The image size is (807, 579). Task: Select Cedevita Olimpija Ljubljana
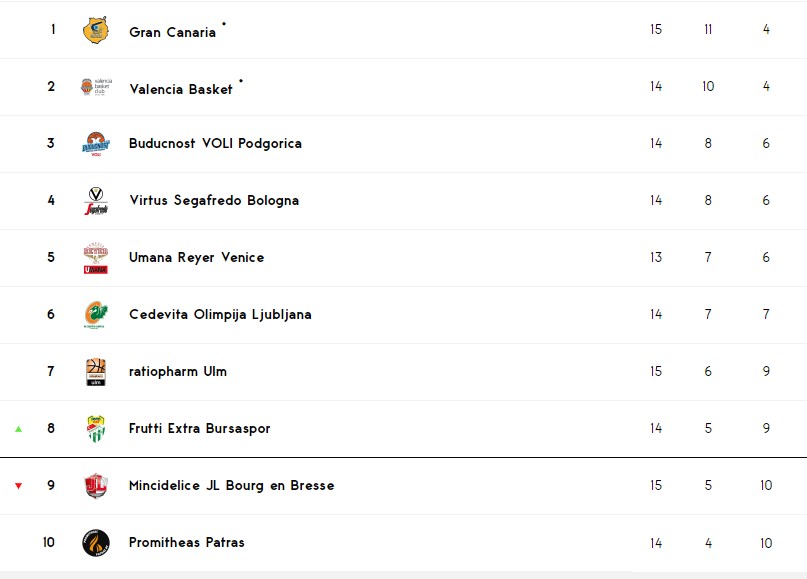point(220,315)
